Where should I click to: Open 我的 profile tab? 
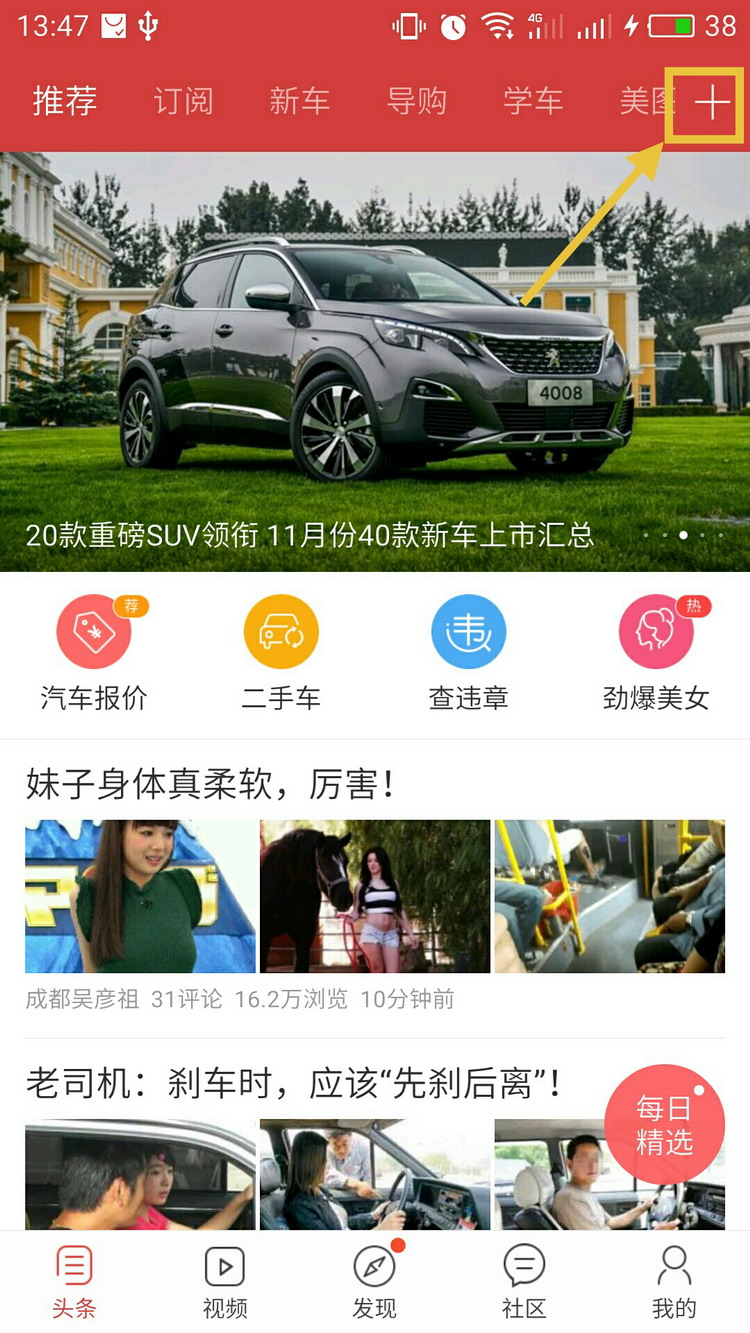point(674,1281)
